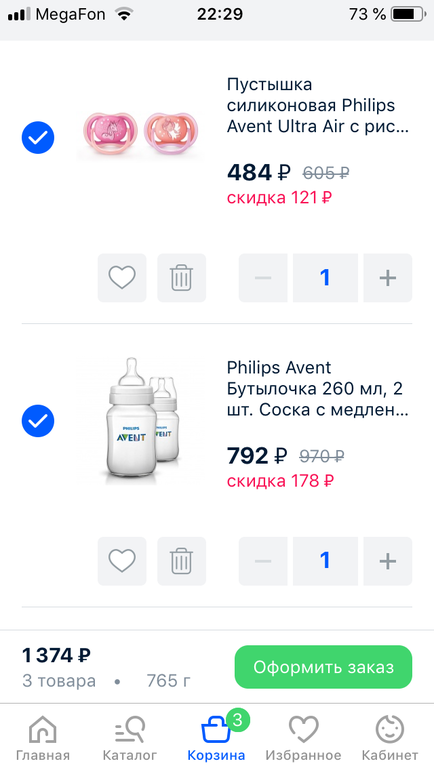This screenshot has width=434, height=770.
Task: Select the Корзина tab
Action: (217, 737)
